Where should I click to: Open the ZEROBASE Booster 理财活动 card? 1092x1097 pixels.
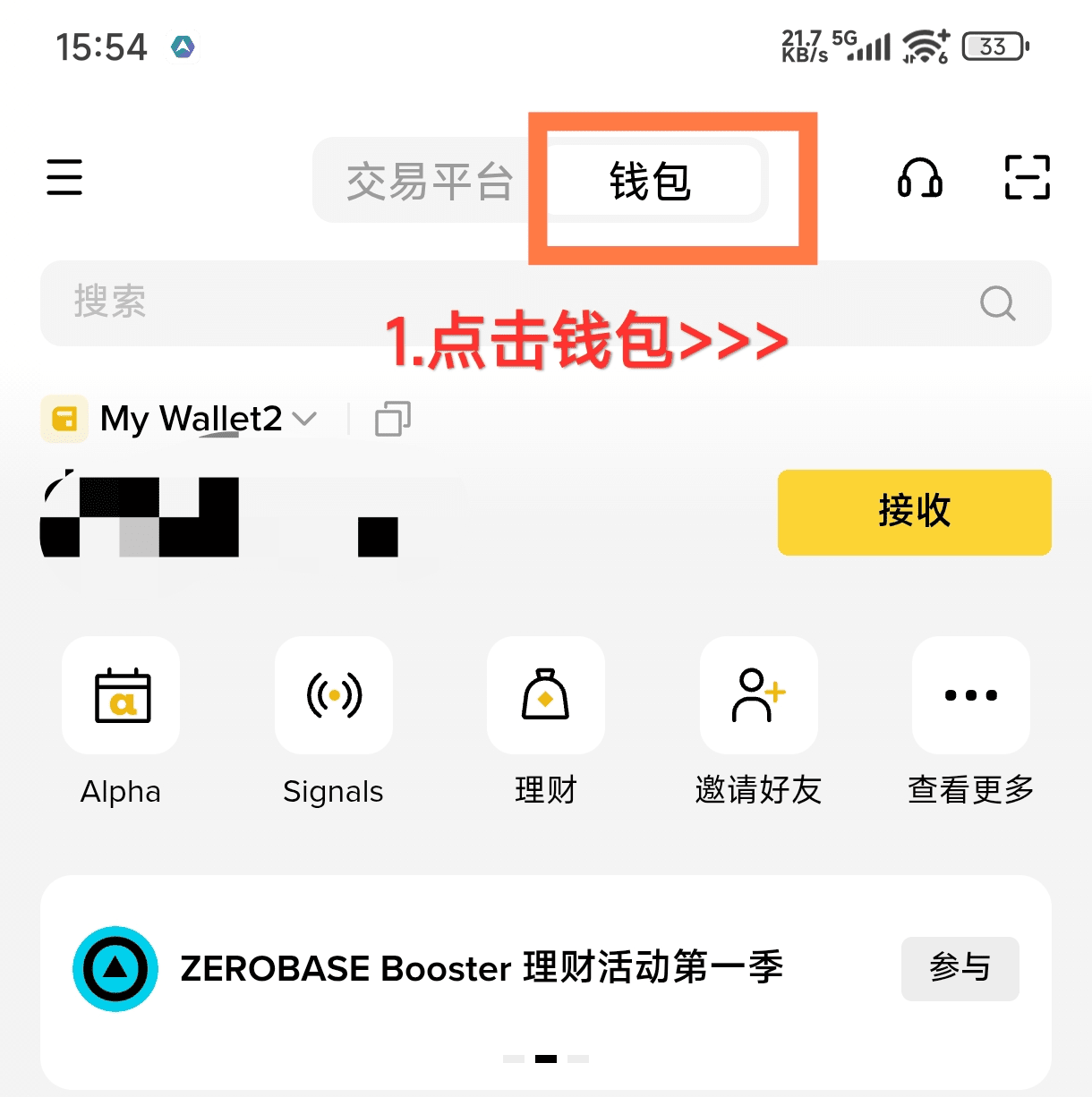point(483,968)
